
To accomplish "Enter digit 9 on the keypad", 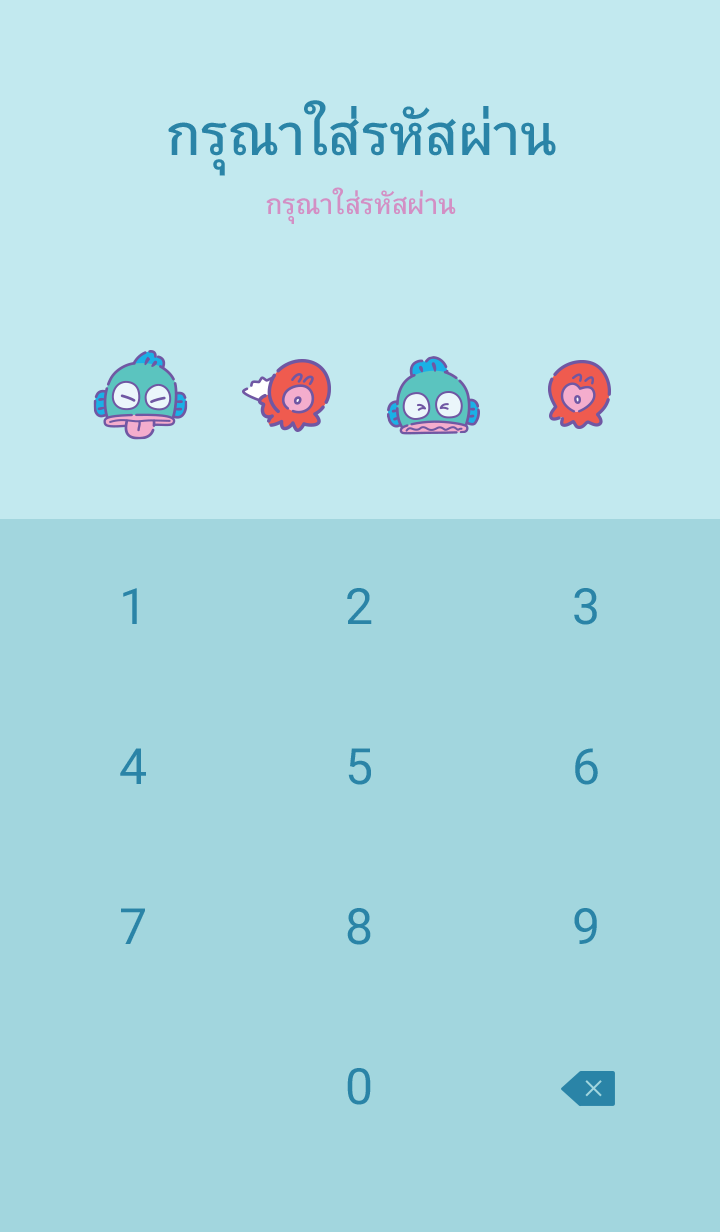I will pos(585,927).
